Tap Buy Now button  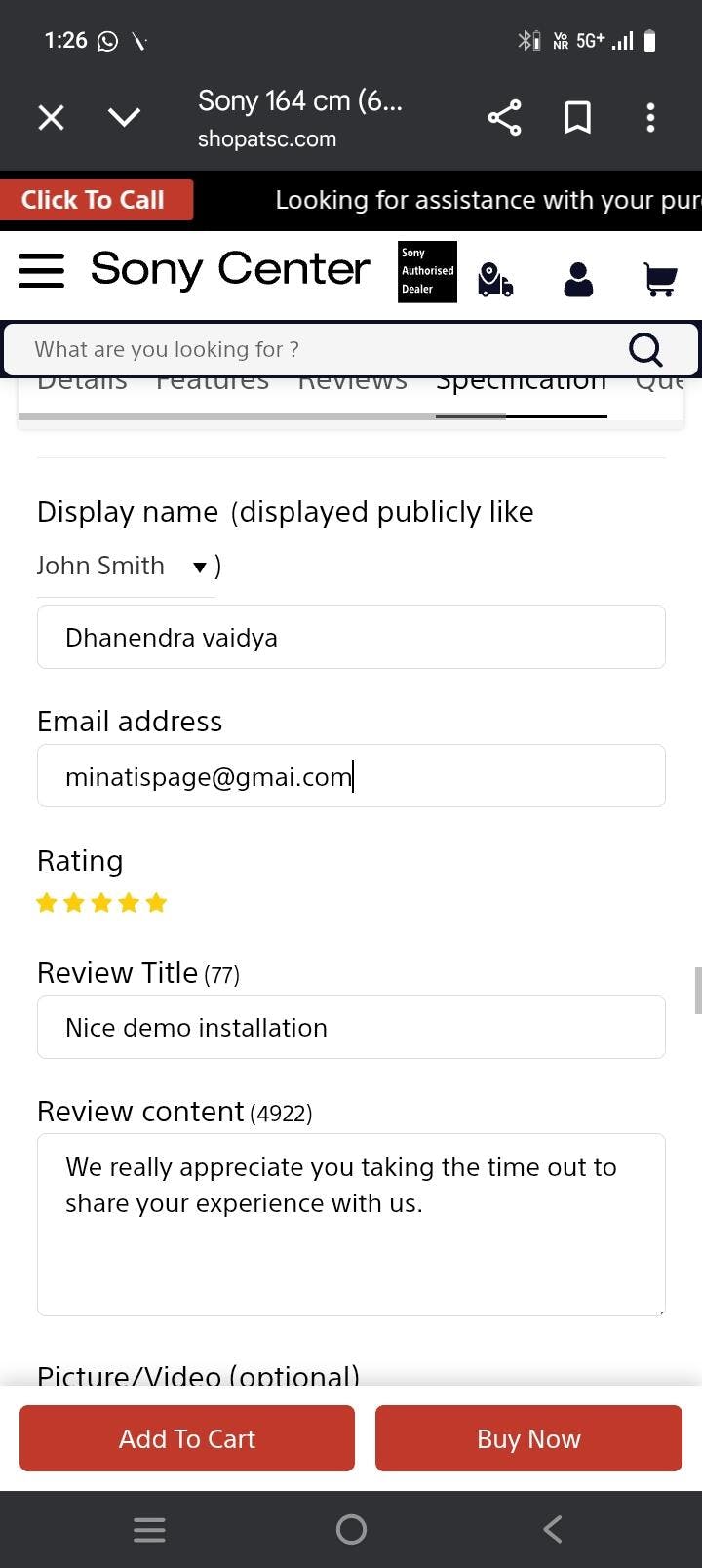pyautogui.click(x=528, y=1438)
